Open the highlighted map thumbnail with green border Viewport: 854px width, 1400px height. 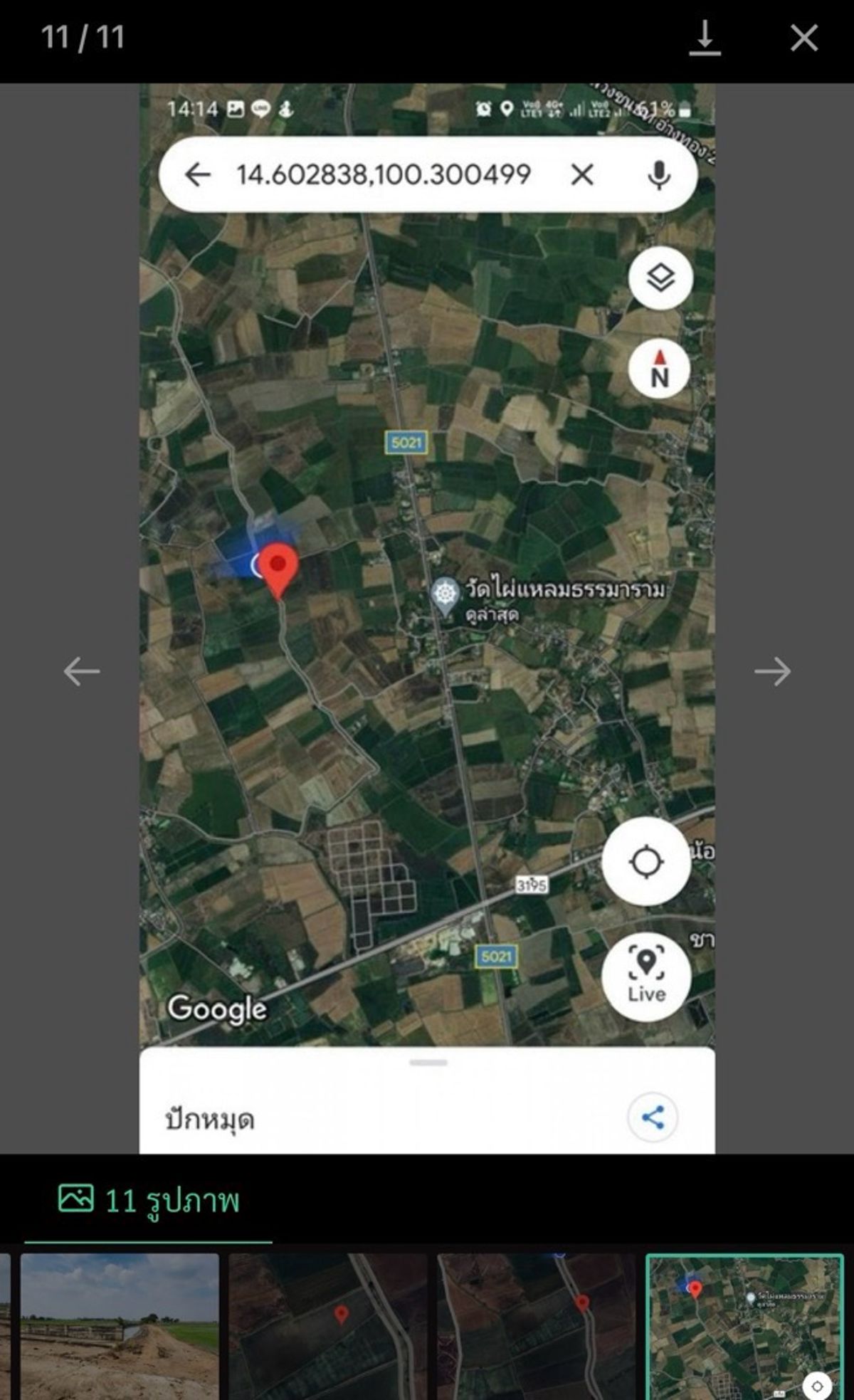click(x=744, y=1327)
